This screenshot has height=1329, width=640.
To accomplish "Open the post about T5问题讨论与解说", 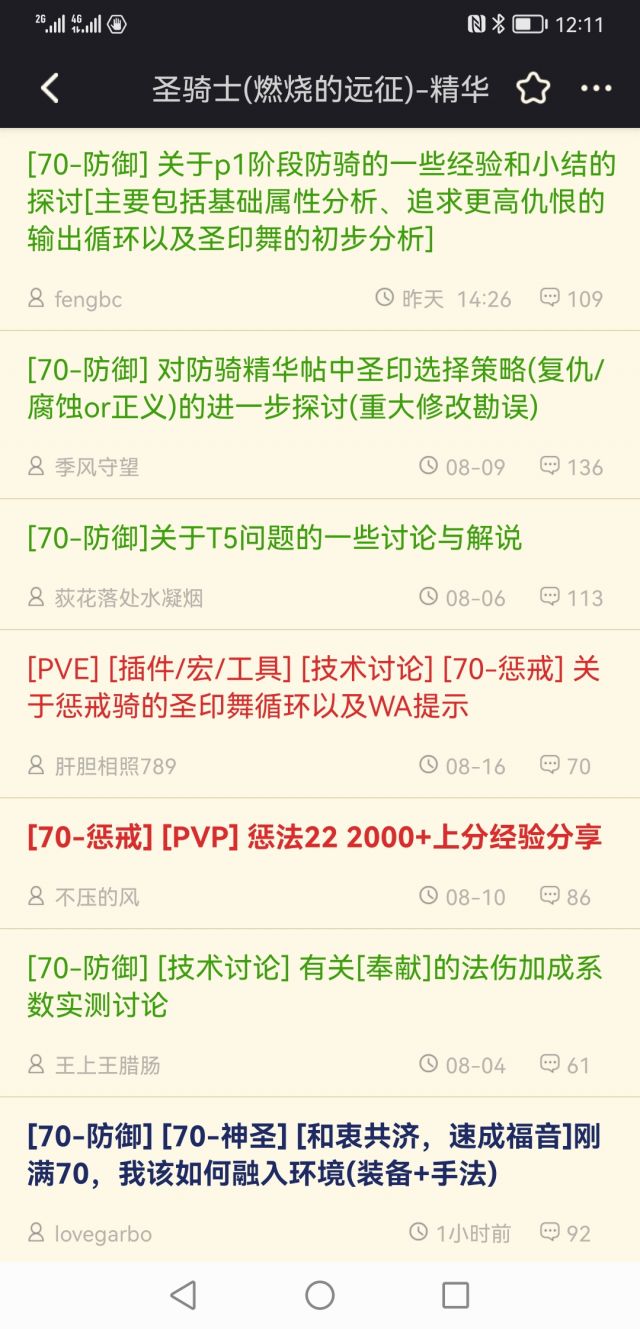I will pyautogui.click(x=275, y=538).
